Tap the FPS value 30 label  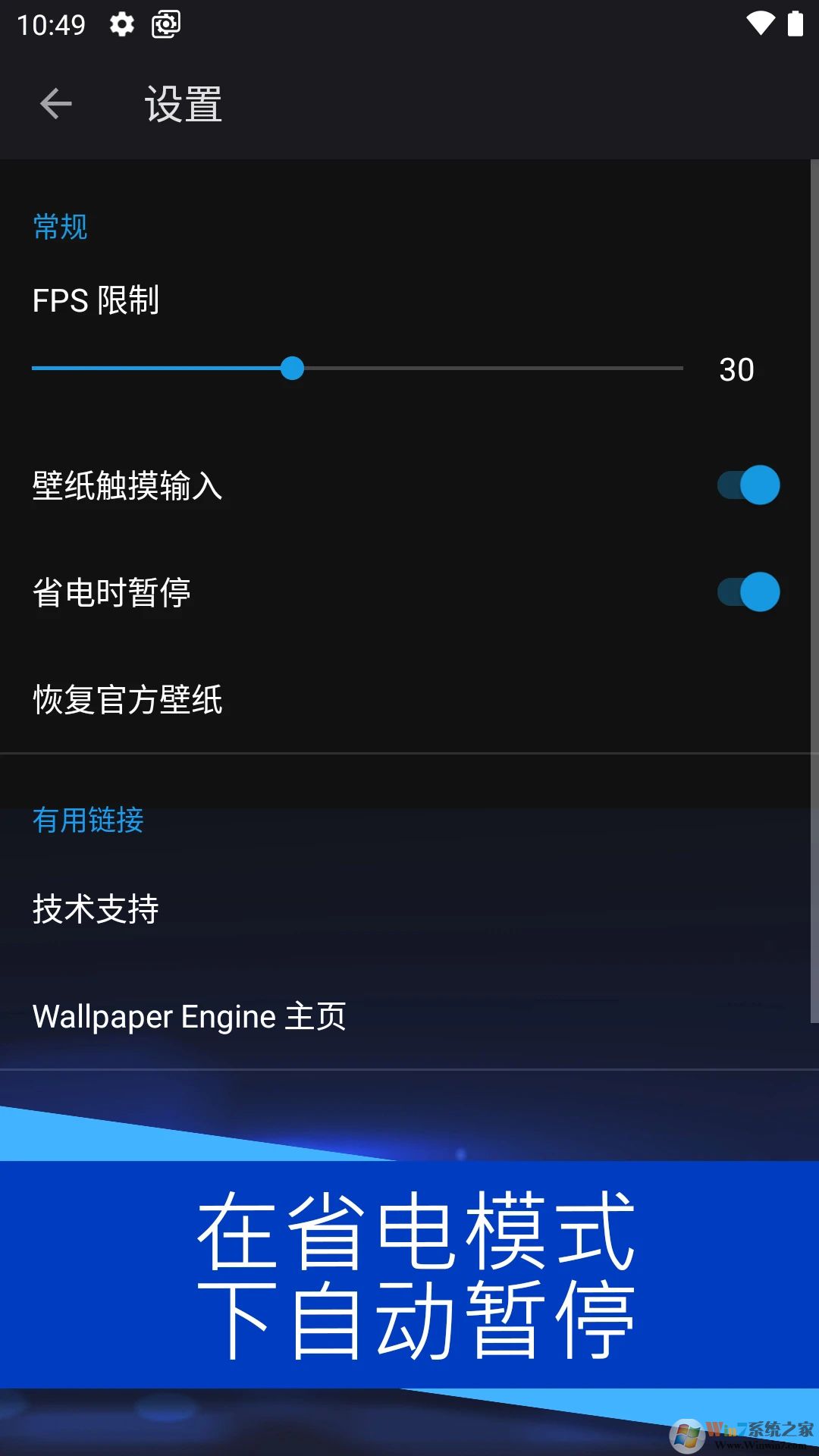click(x=737, y=369)
